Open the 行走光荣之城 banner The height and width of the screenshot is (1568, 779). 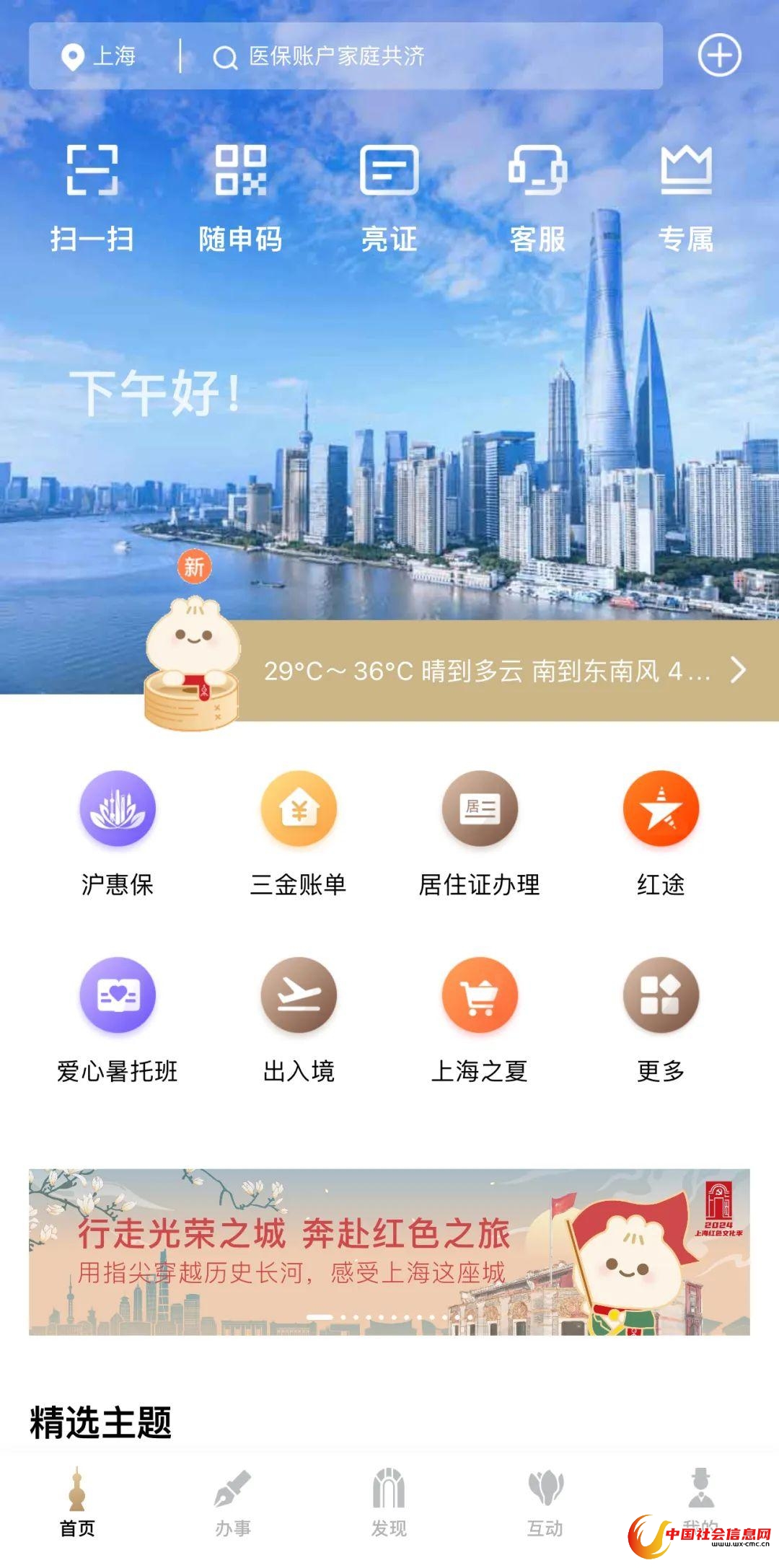tap(389, 1252)
